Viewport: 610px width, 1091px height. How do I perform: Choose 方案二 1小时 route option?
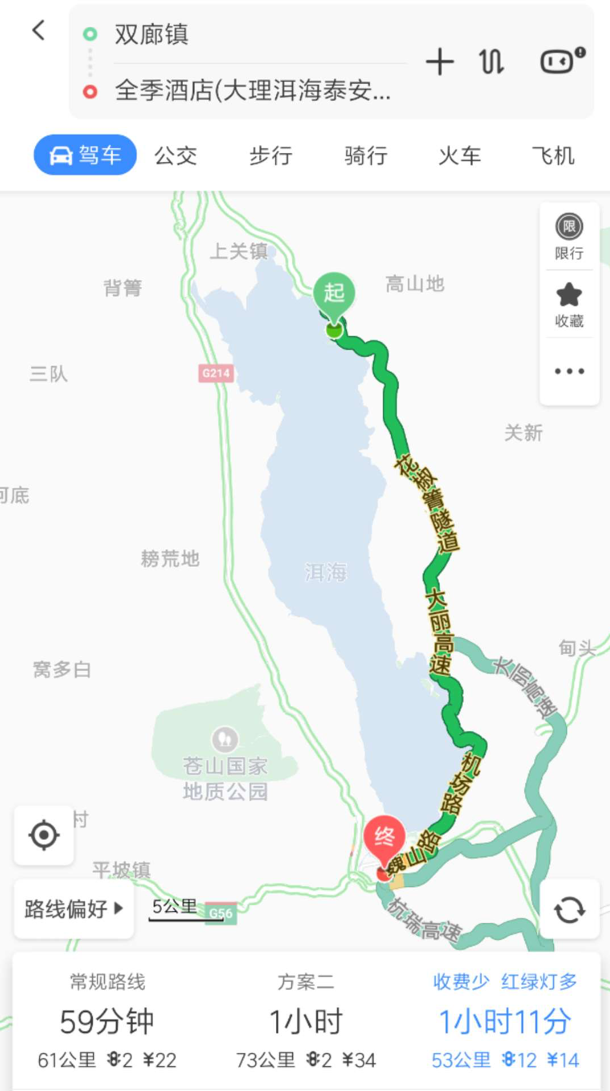306,1021
